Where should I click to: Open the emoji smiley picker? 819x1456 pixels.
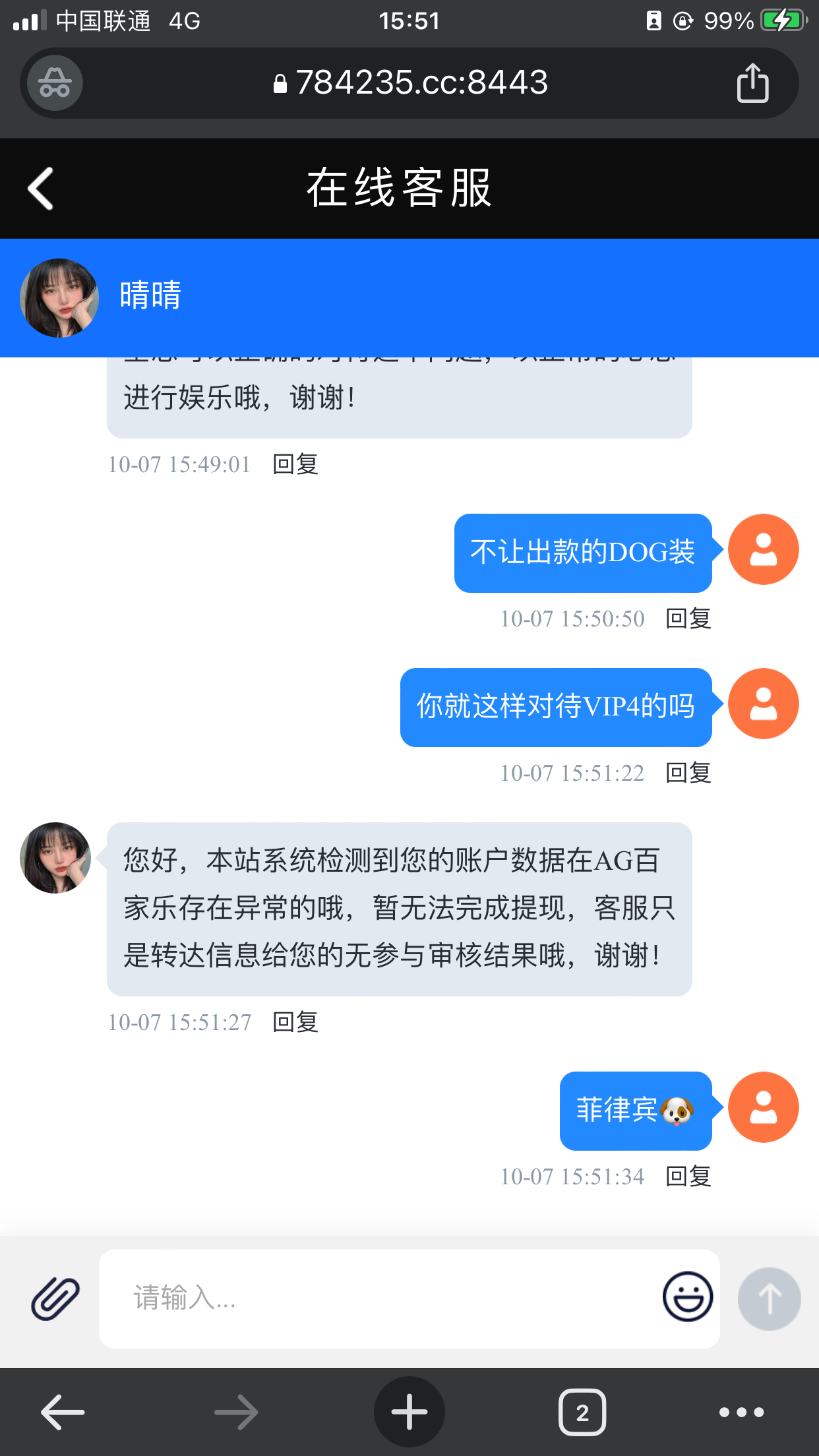pos(687,1296)
